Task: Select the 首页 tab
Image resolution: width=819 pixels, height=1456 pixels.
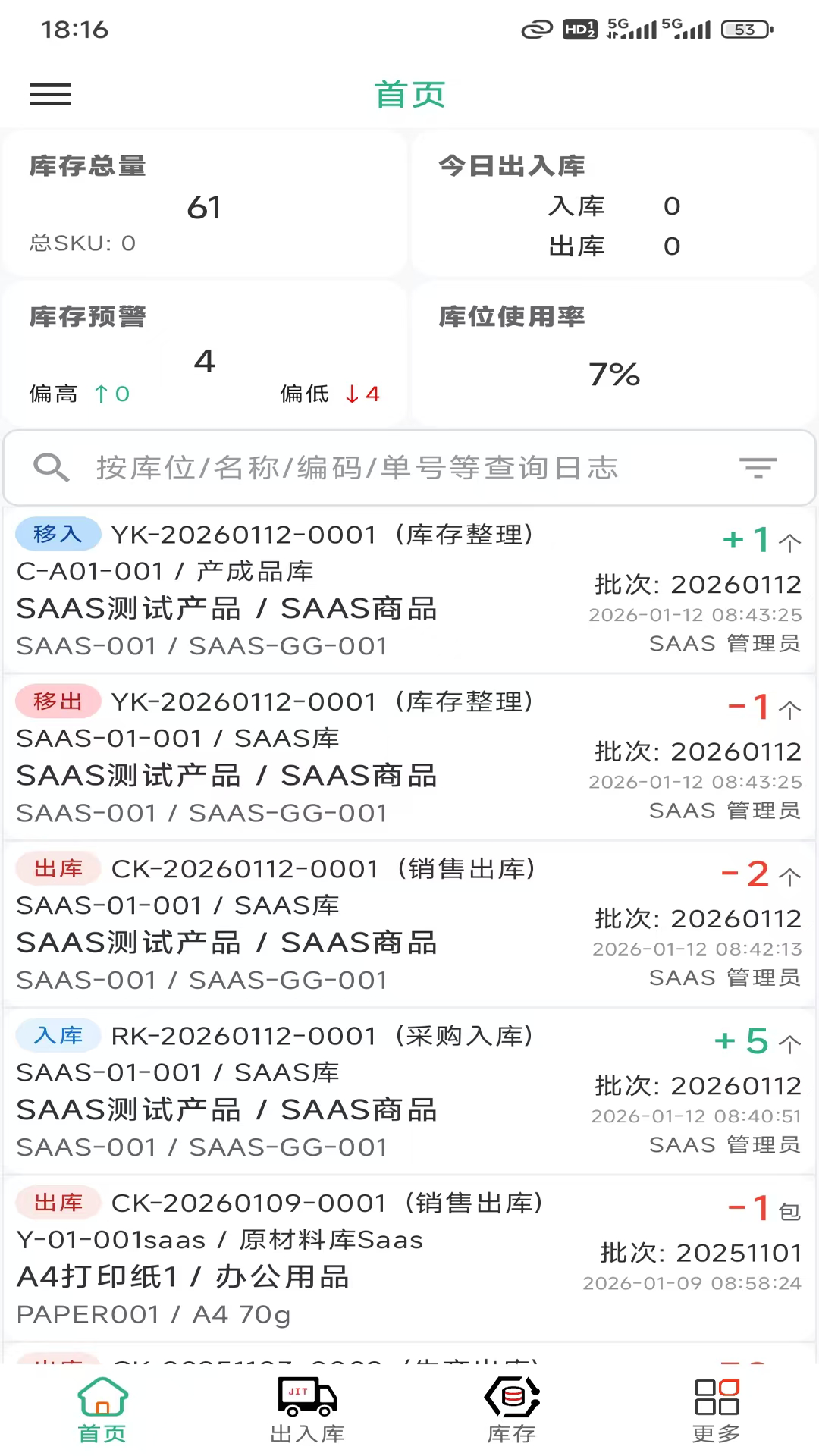Action: (102, 1410)
